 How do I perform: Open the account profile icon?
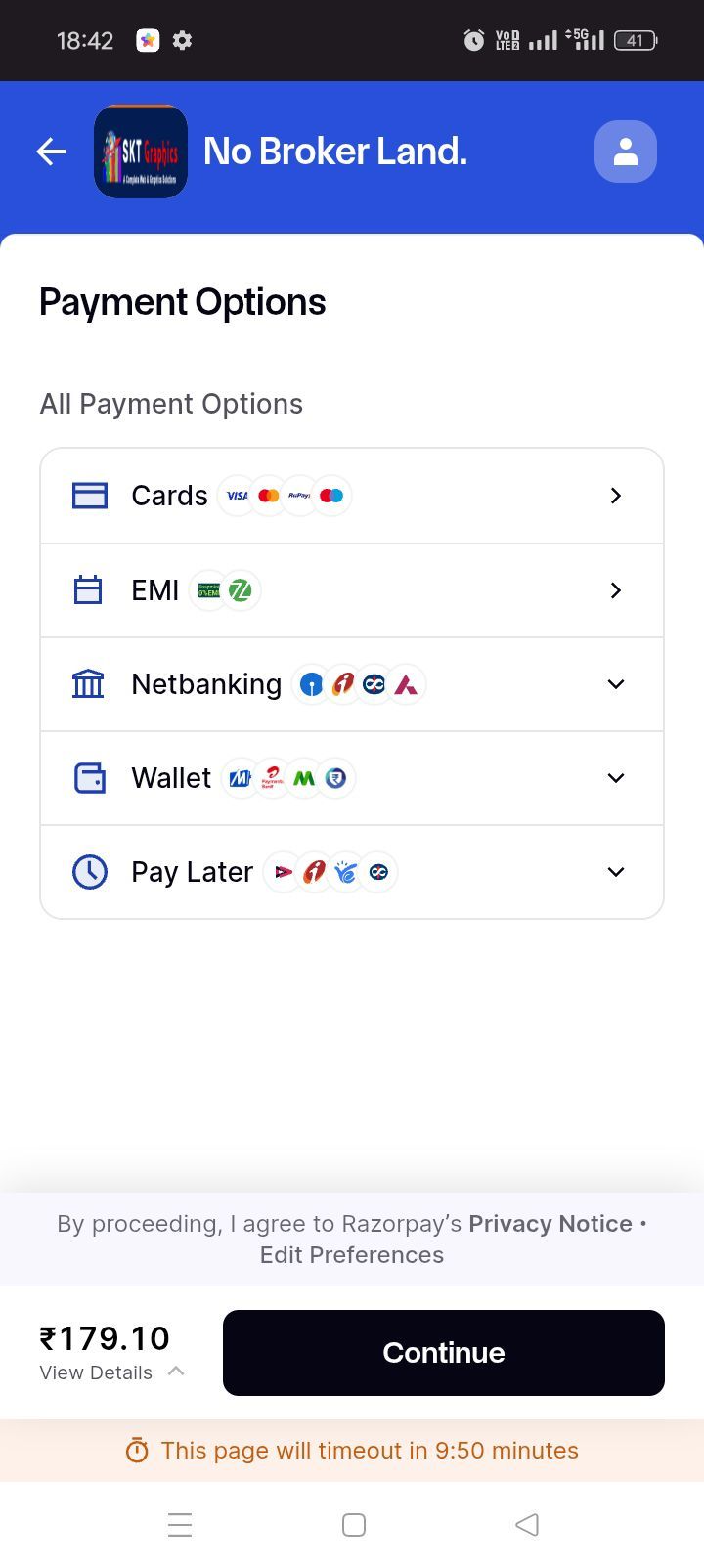point(625,152)
